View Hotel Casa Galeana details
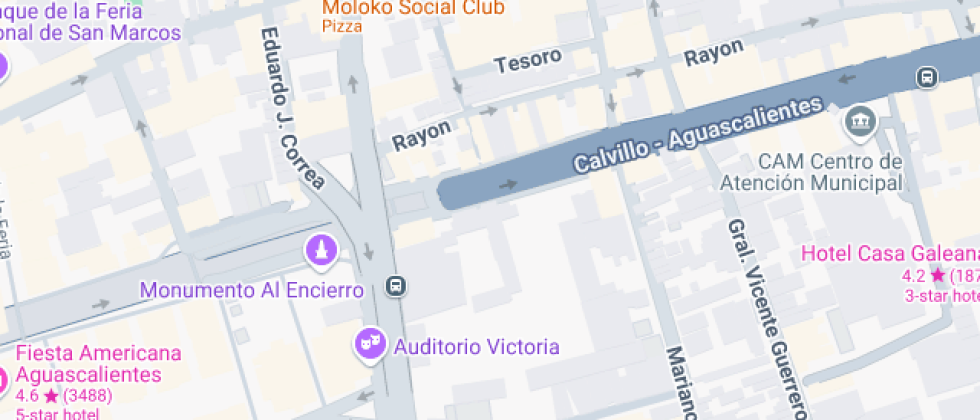 890,255
